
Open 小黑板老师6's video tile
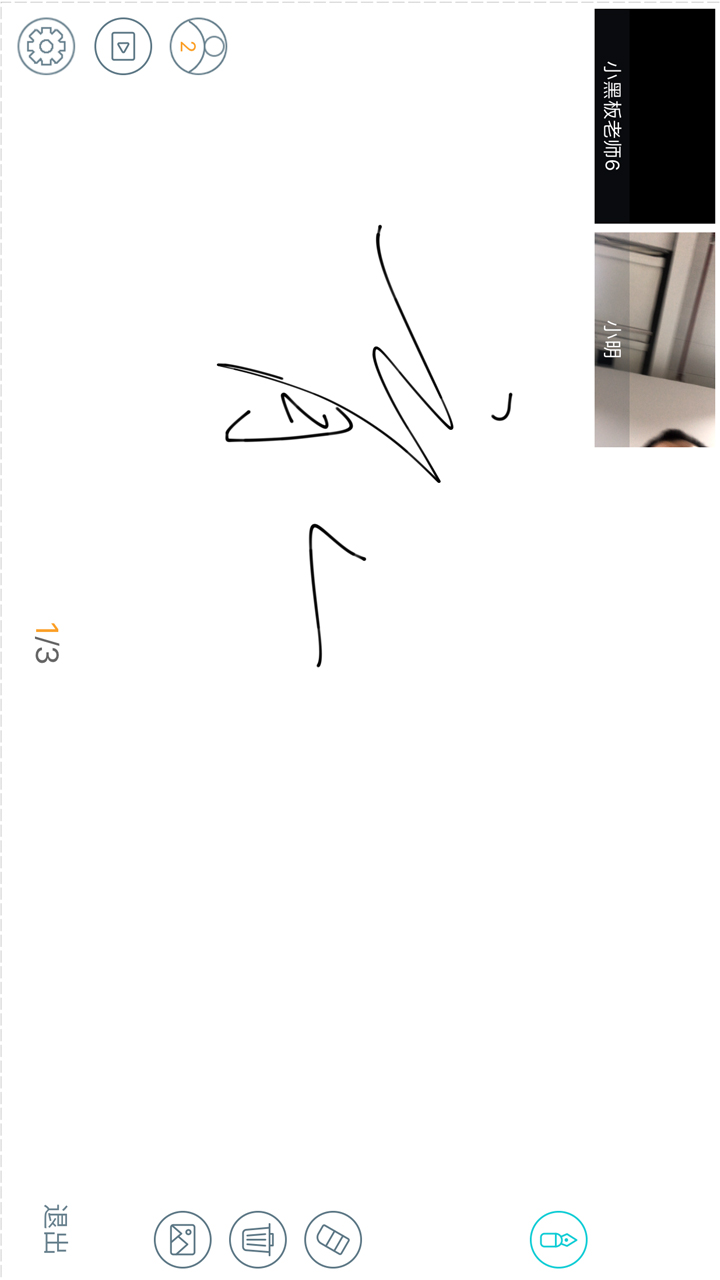(654, 116)
